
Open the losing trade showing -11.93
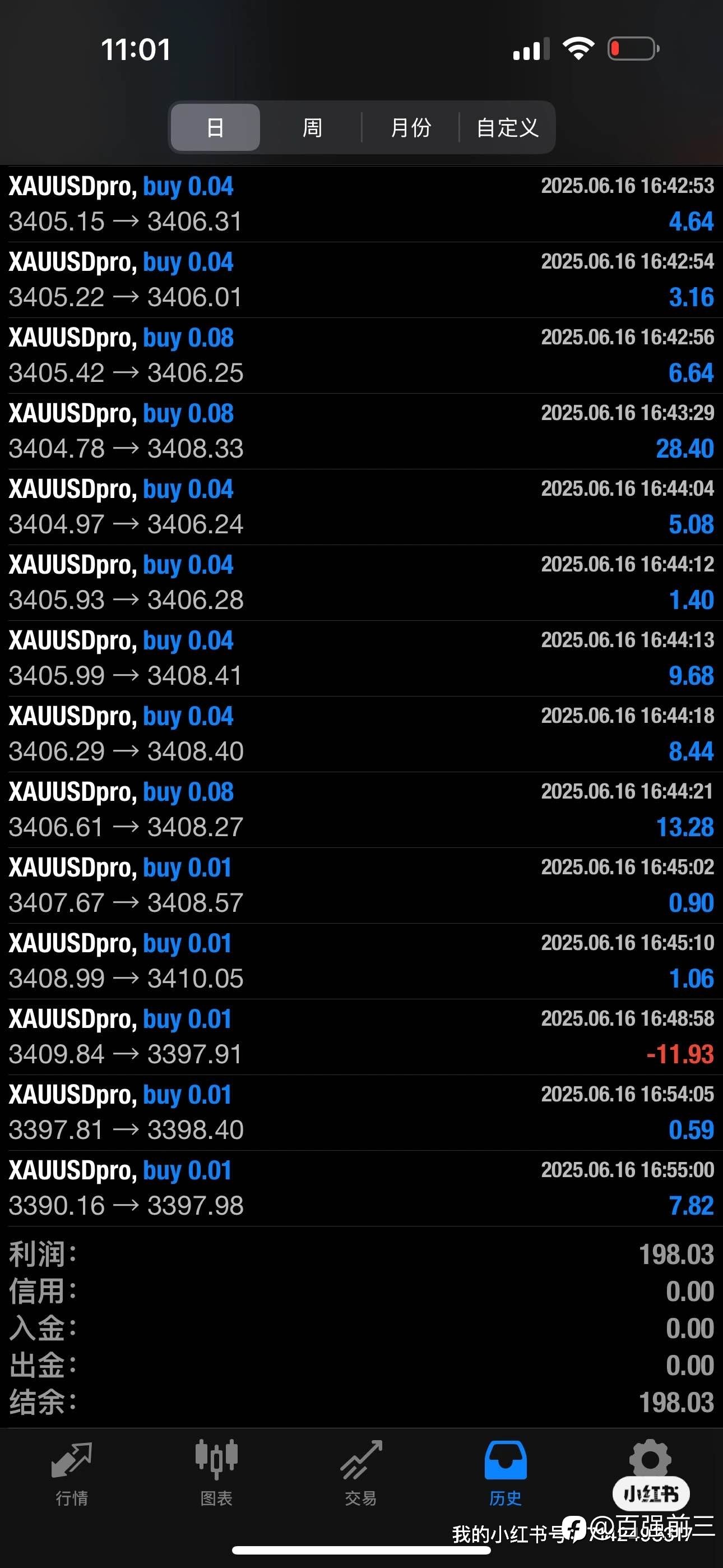(361, 1036)
